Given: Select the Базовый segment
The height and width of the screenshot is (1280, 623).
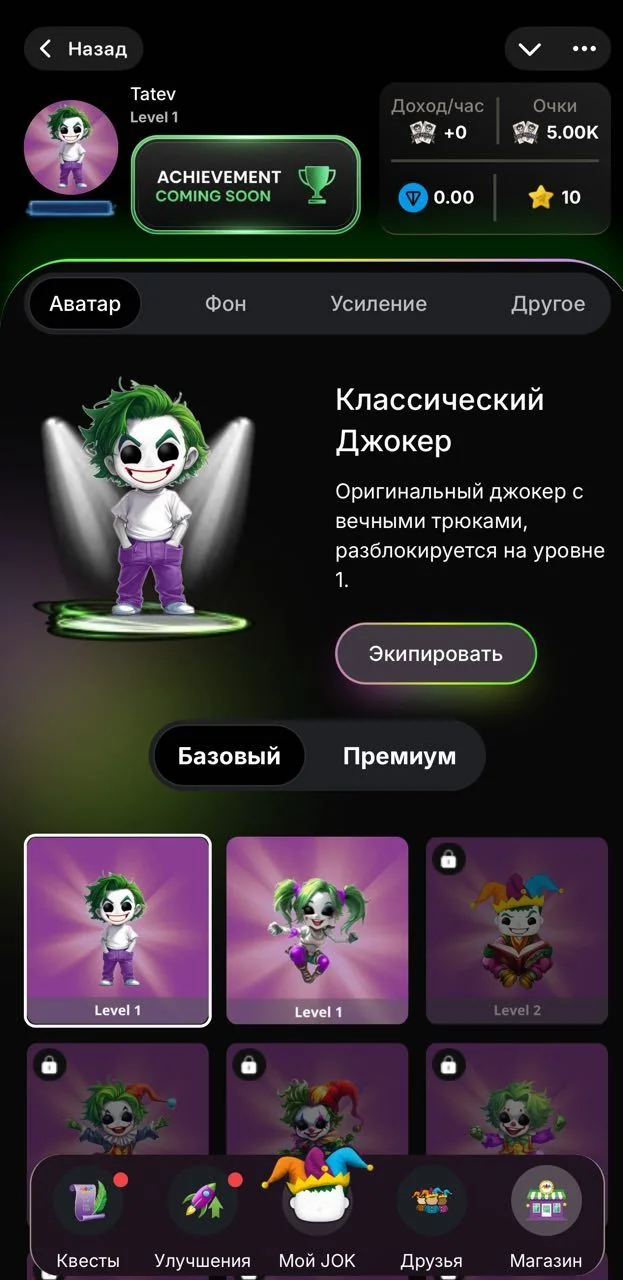Looking at the screenshot, I should tap(229, 756).
